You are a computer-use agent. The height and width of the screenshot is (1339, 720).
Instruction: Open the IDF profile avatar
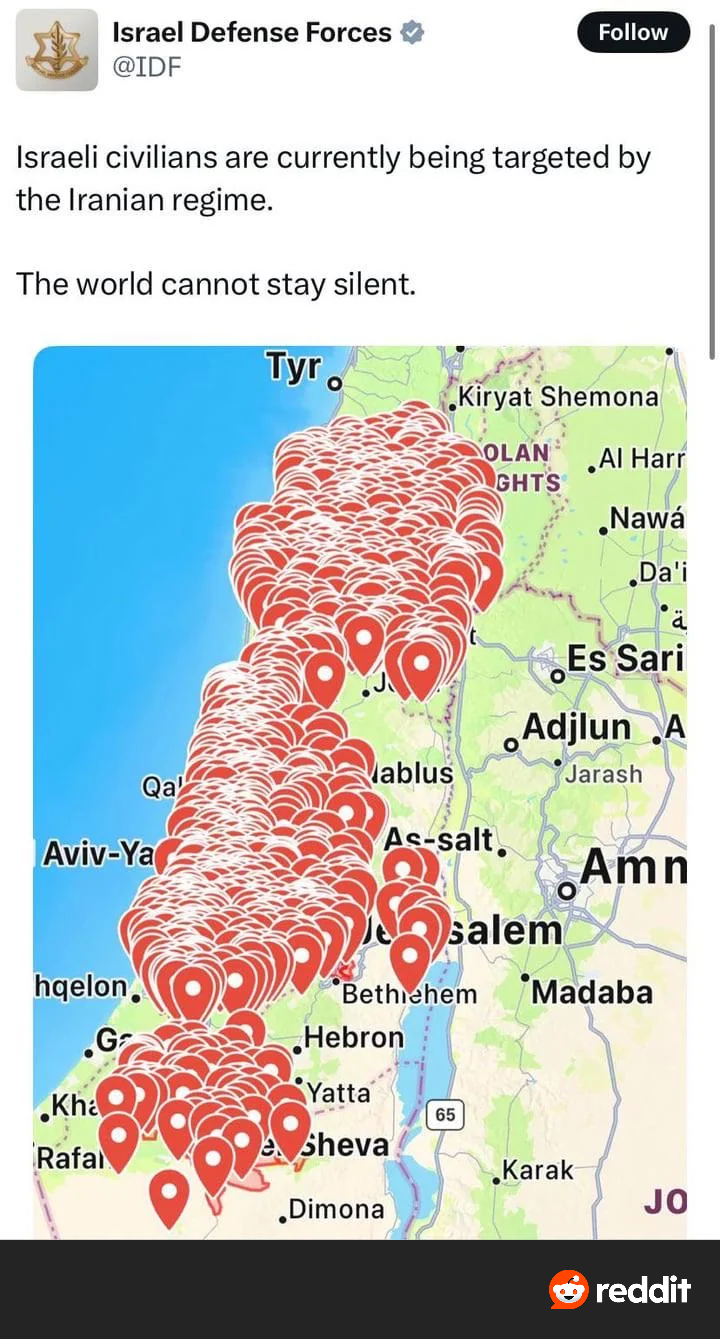point(56,50)
